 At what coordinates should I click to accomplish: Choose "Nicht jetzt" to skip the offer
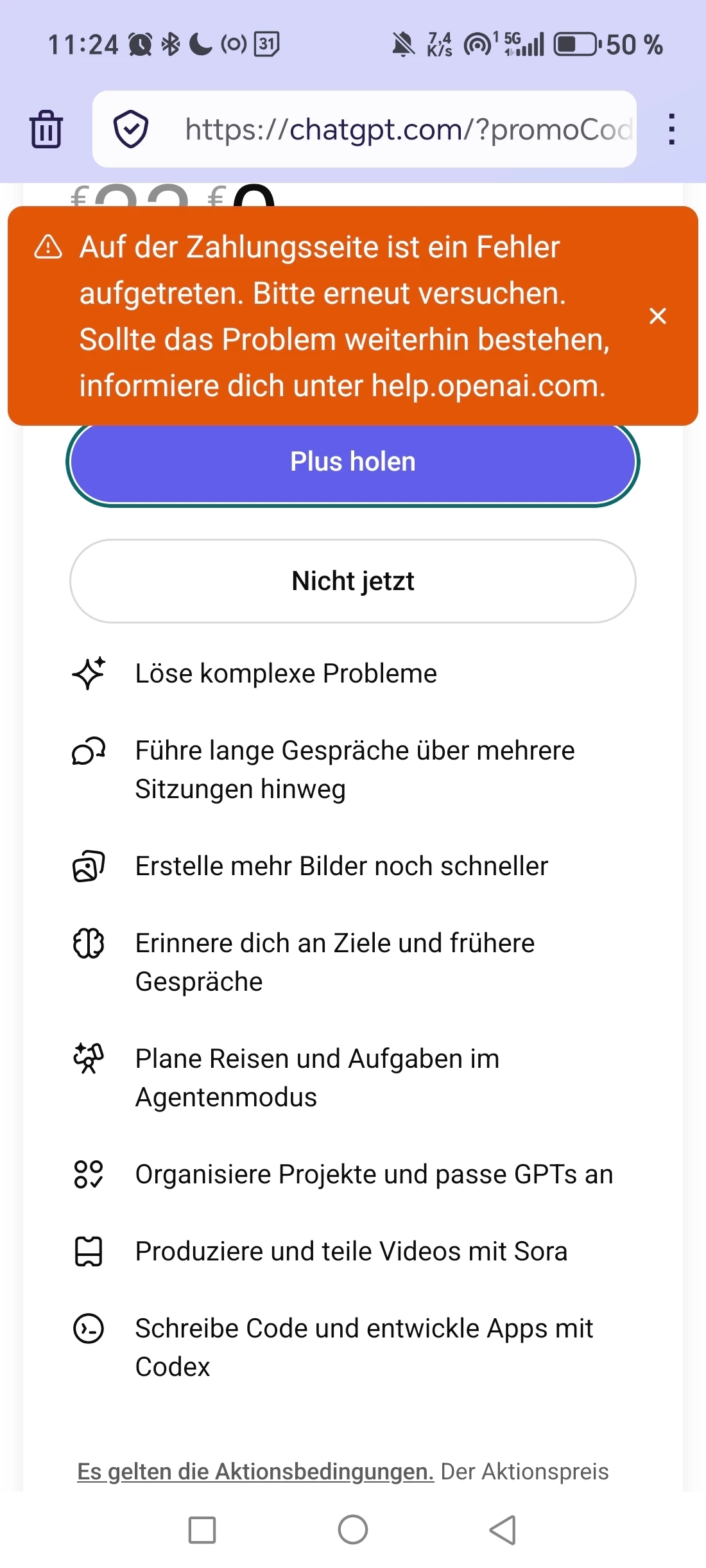(x=353, y=581)
